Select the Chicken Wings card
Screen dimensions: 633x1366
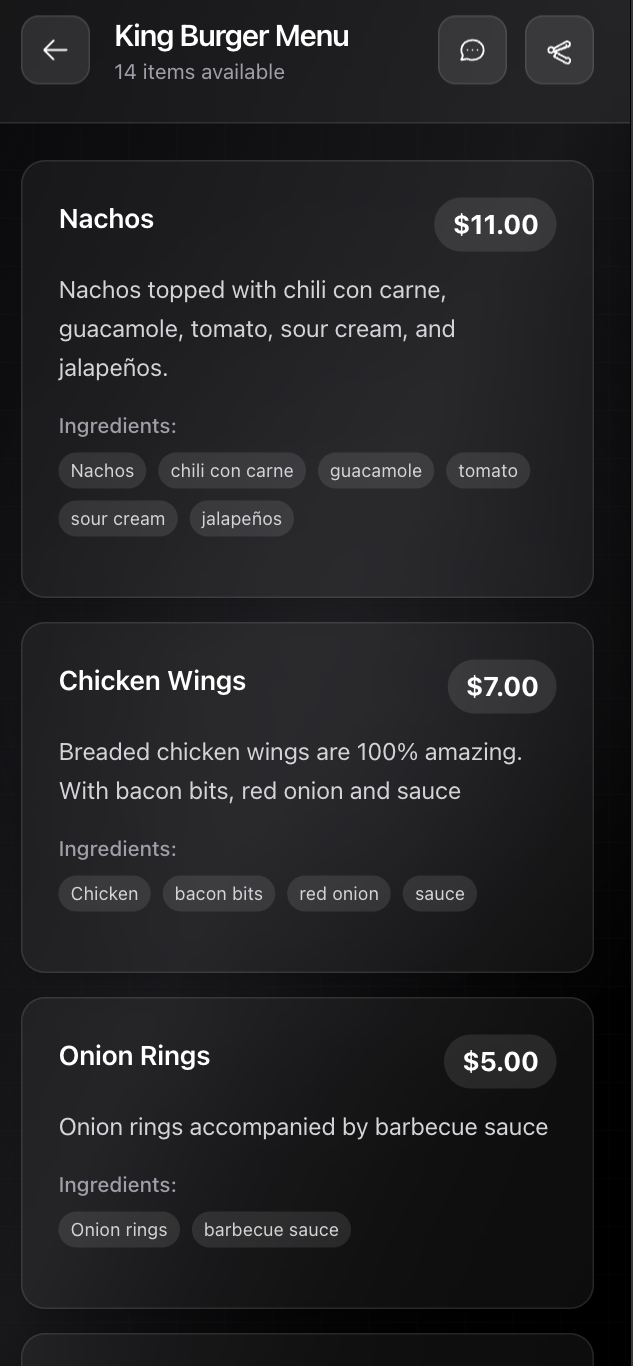tap(307, 796)
